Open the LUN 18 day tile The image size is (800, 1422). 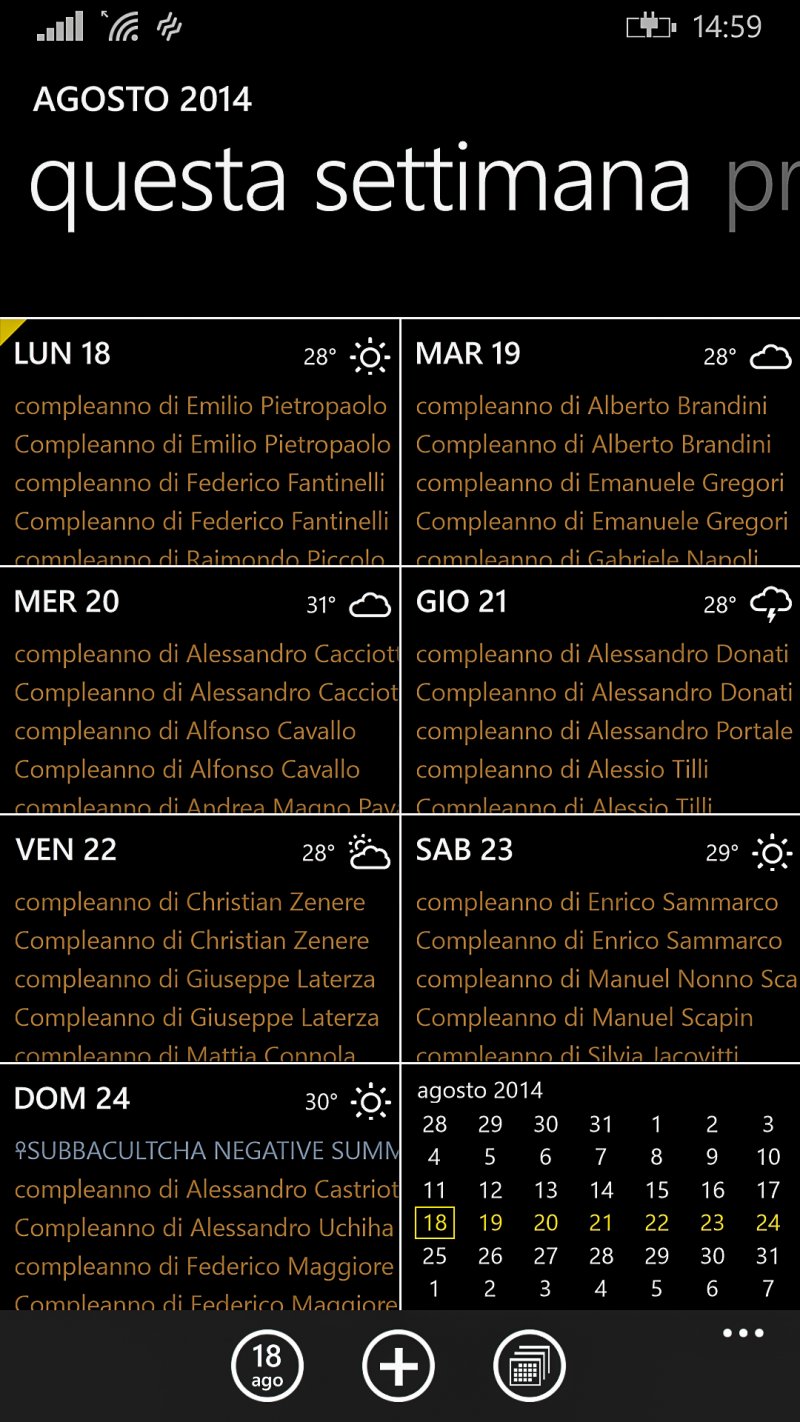[200, 443]
